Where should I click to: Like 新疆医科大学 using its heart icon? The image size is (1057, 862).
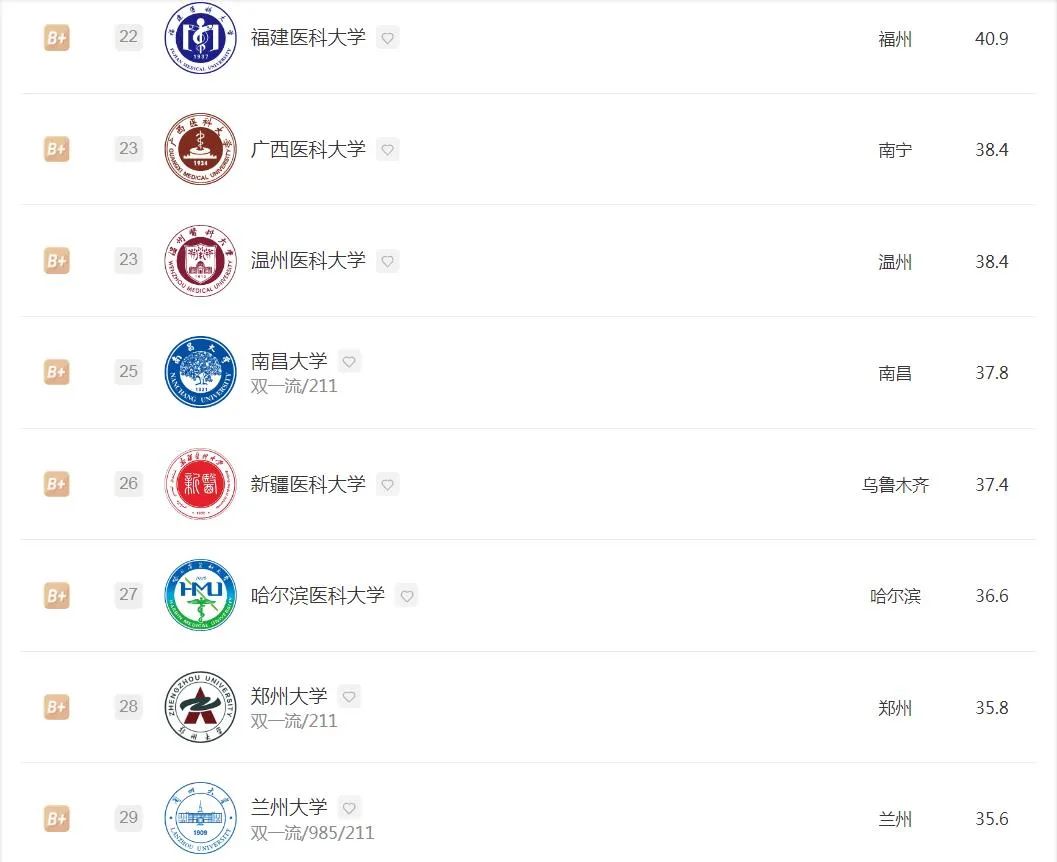(x=388, y=484)
